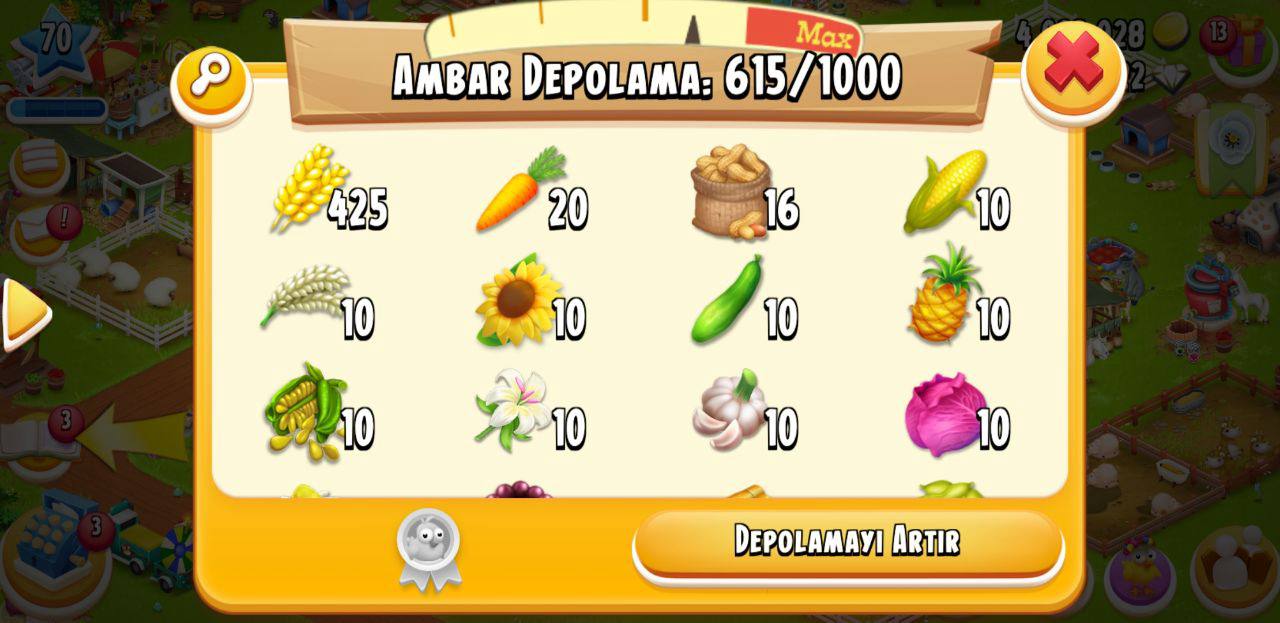Select the corn cob item
This screenshot has height=623, width=1280.
point(944,192)
